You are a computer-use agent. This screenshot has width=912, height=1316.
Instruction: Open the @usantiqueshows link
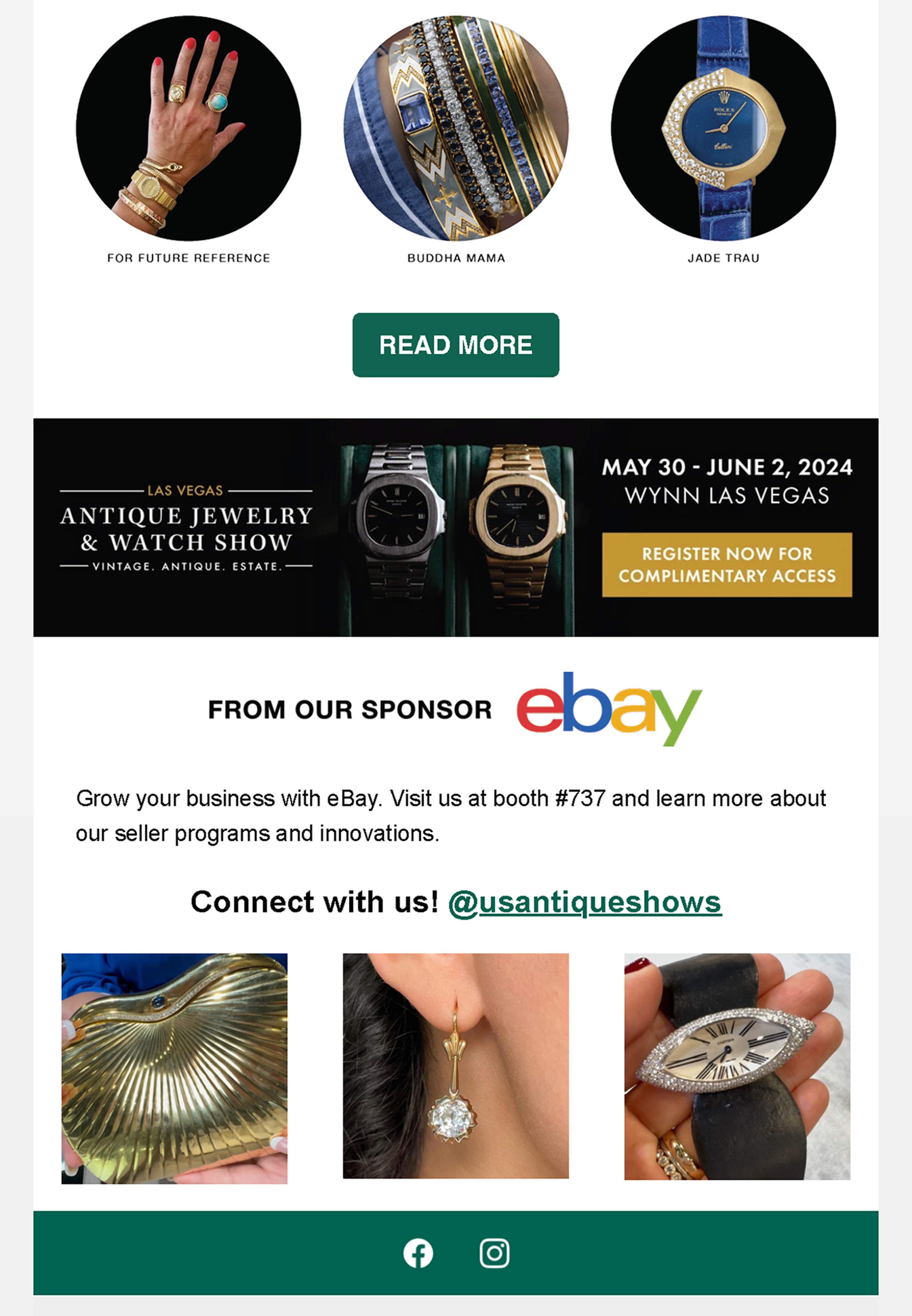click(x=585, y=902)
